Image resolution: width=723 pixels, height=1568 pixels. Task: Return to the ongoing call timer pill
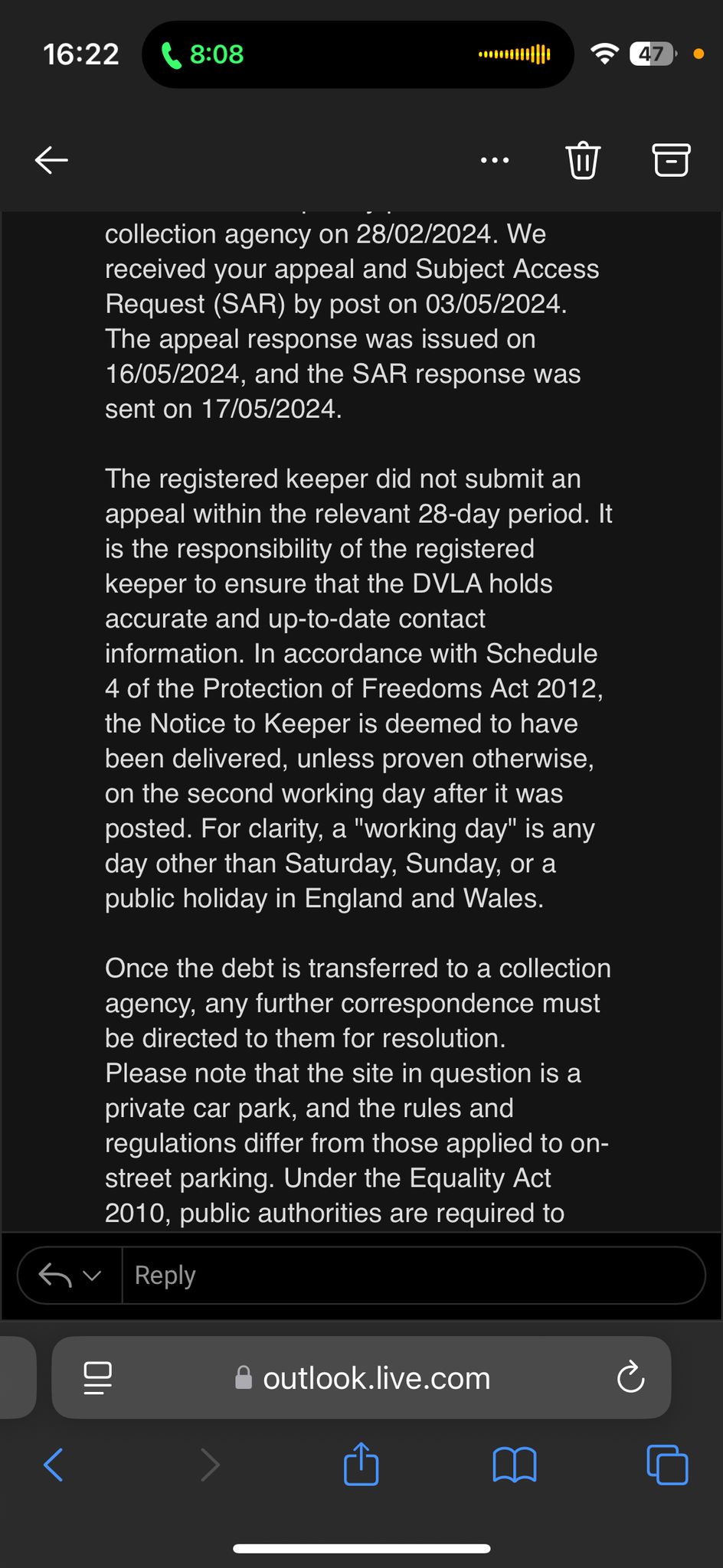(202, 54)
